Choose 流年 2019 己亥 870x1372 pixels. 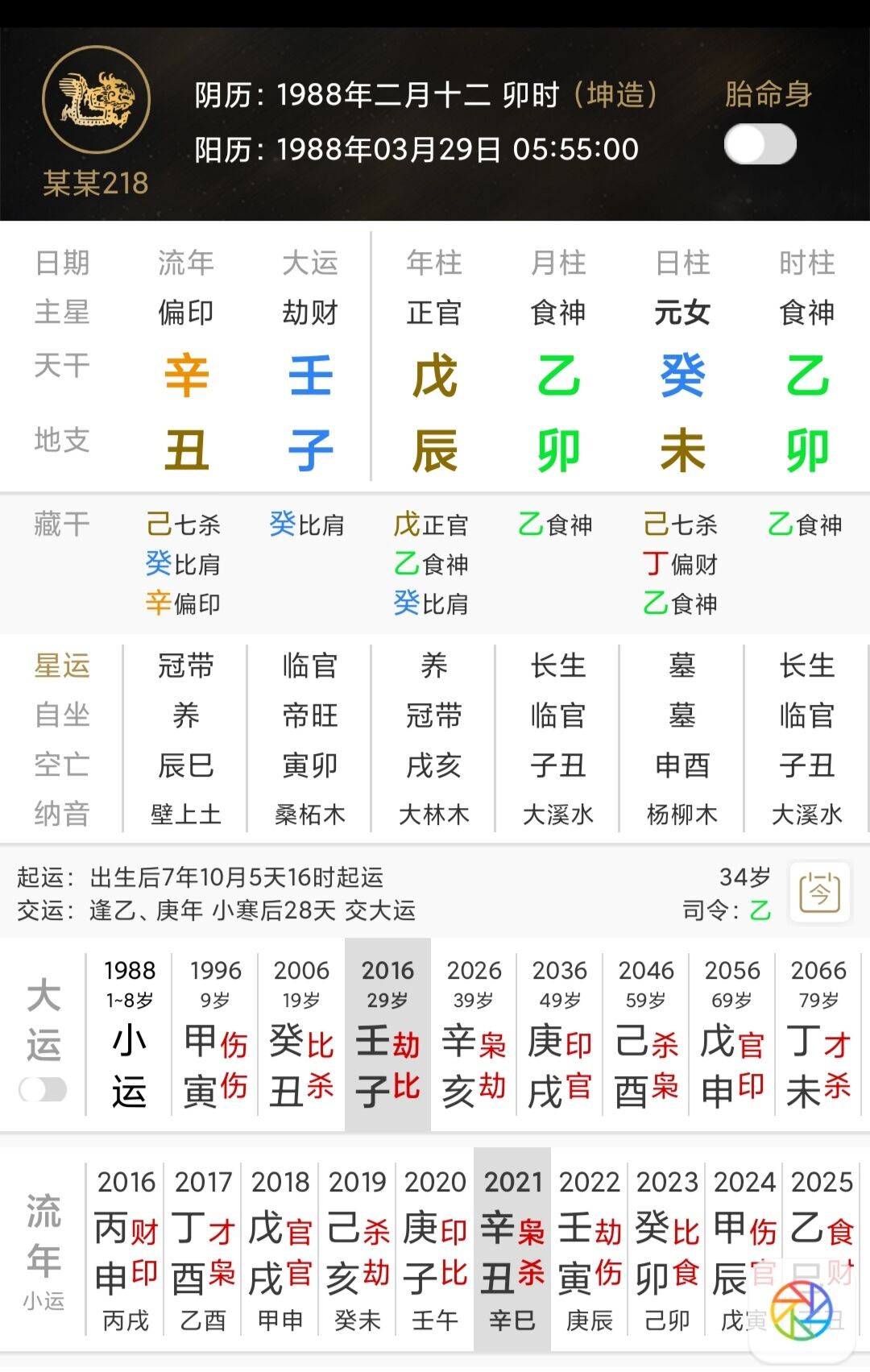[x=358, y=1249]
